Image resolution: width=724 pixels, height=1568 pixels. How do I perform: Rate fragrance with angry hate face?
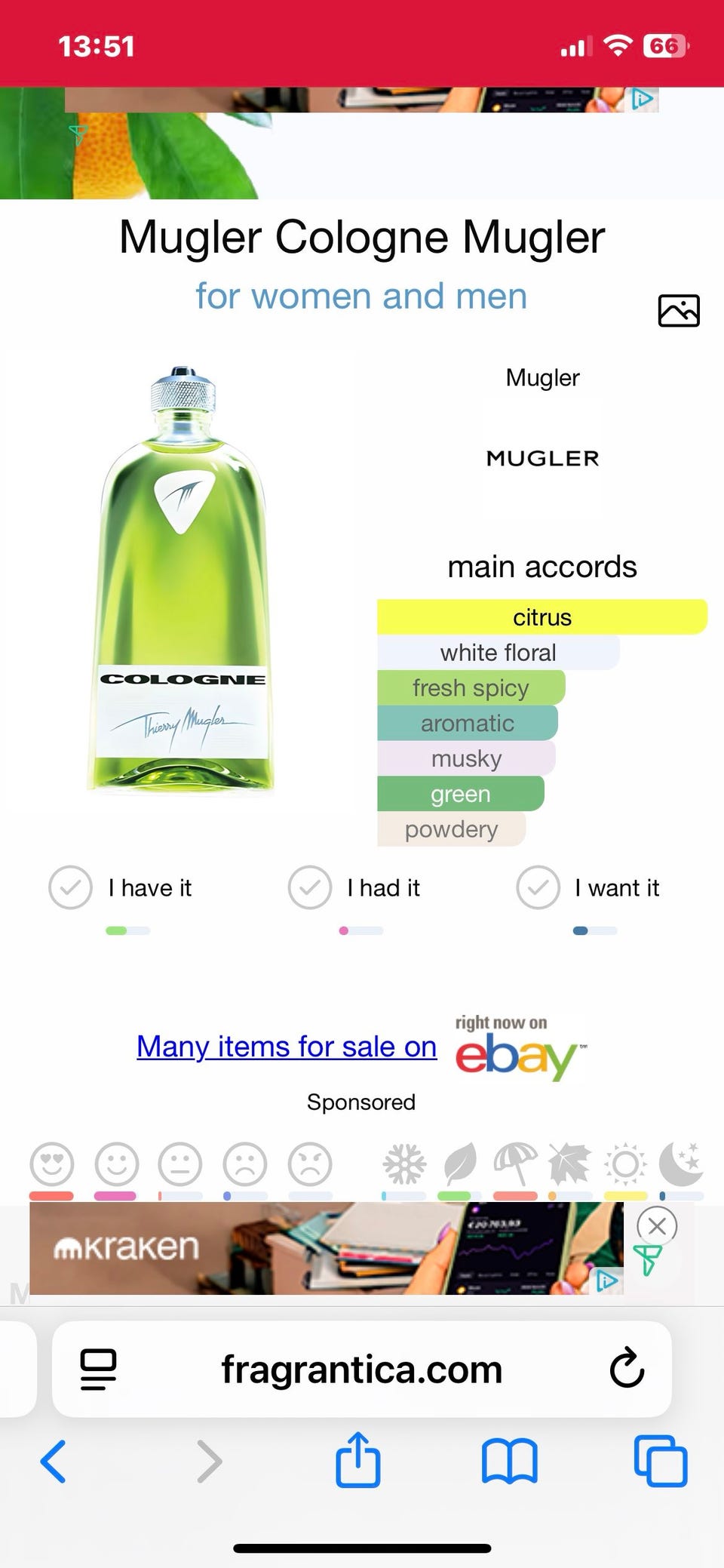[x=310, y=1164]
